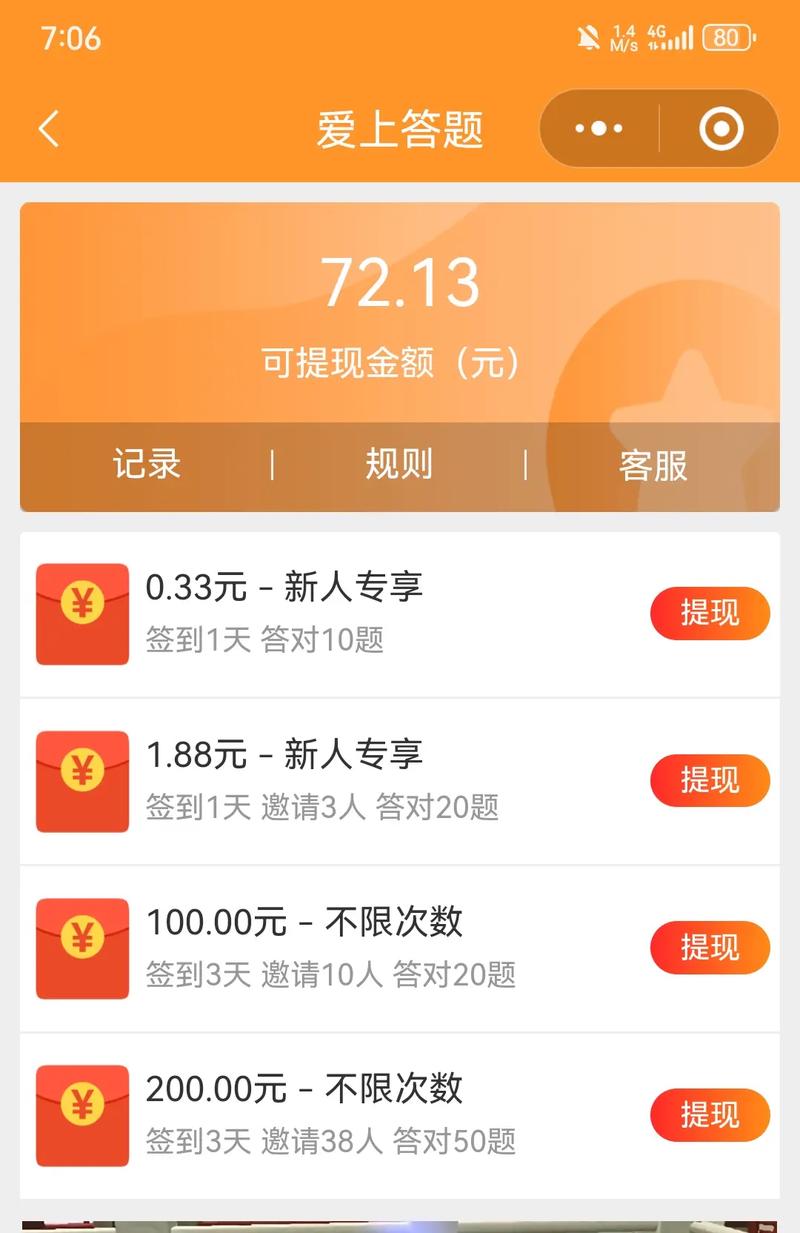
Task: Click the battery indicator showing 80
Action: tap(729, 38)
